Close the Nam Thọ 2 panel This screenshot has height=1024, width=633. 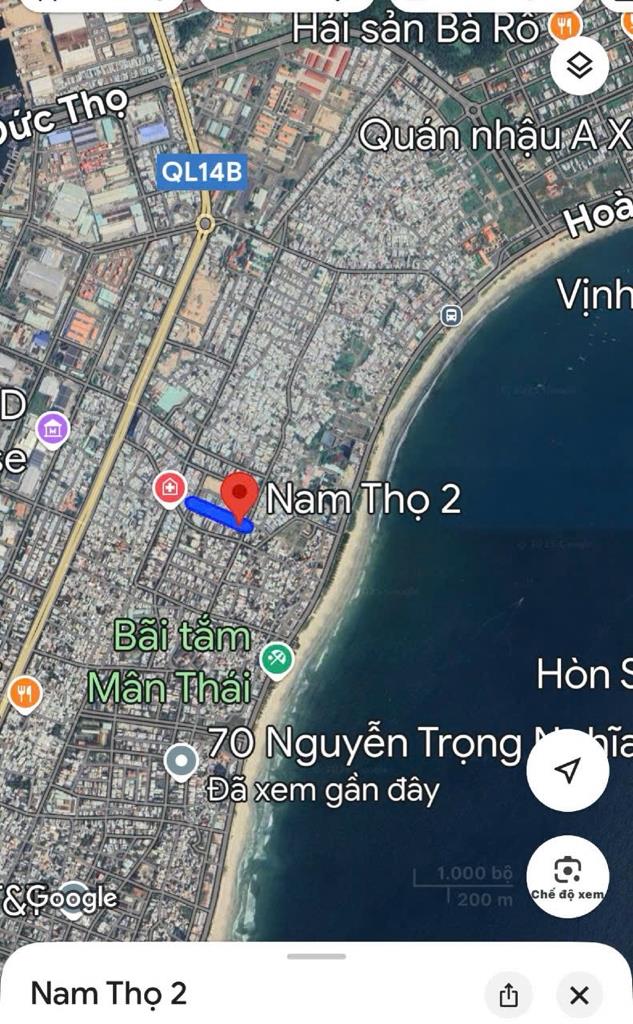[579, 994]
